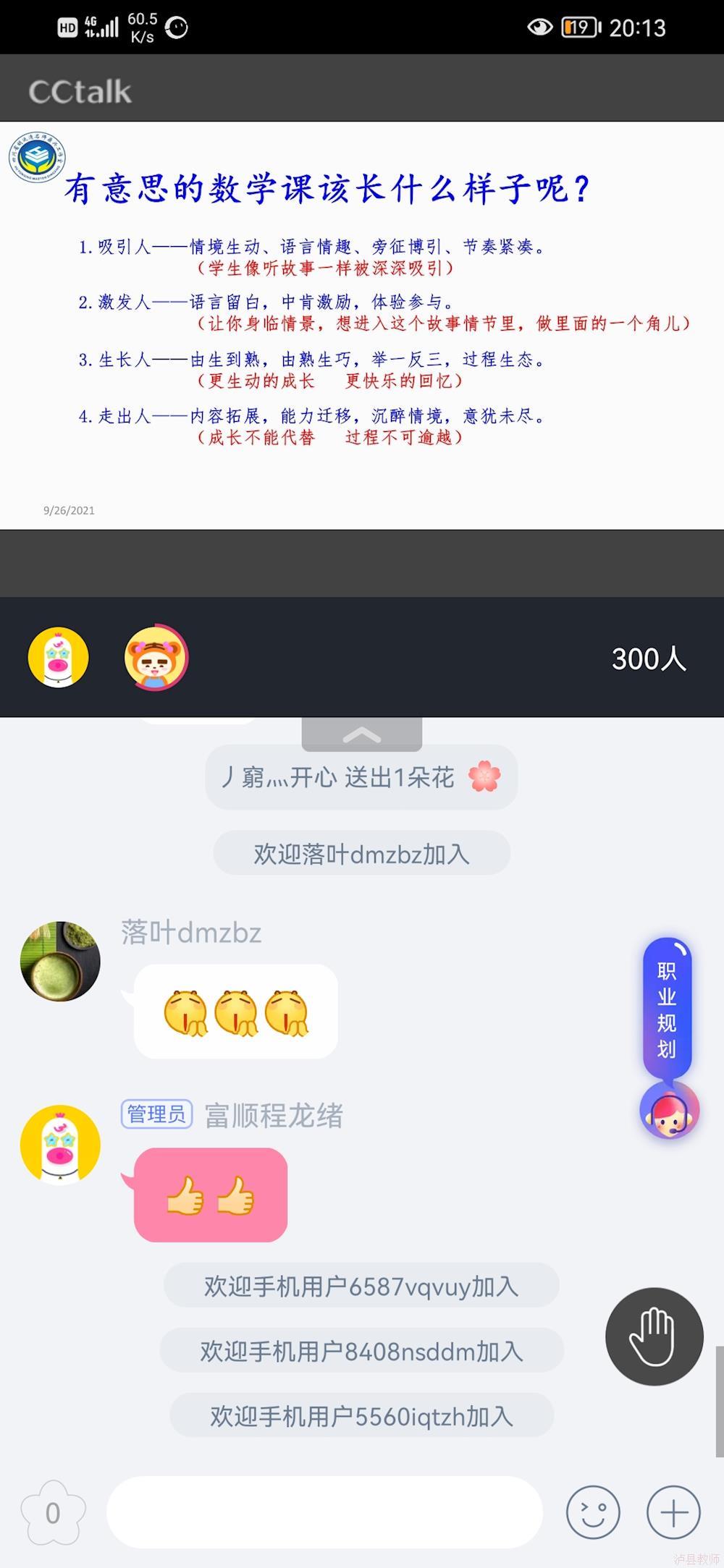The width and height of the screenshot is (724, 1568).
Task: Open the yellow host avatar in speaker bar
Action: pos(59,657)
